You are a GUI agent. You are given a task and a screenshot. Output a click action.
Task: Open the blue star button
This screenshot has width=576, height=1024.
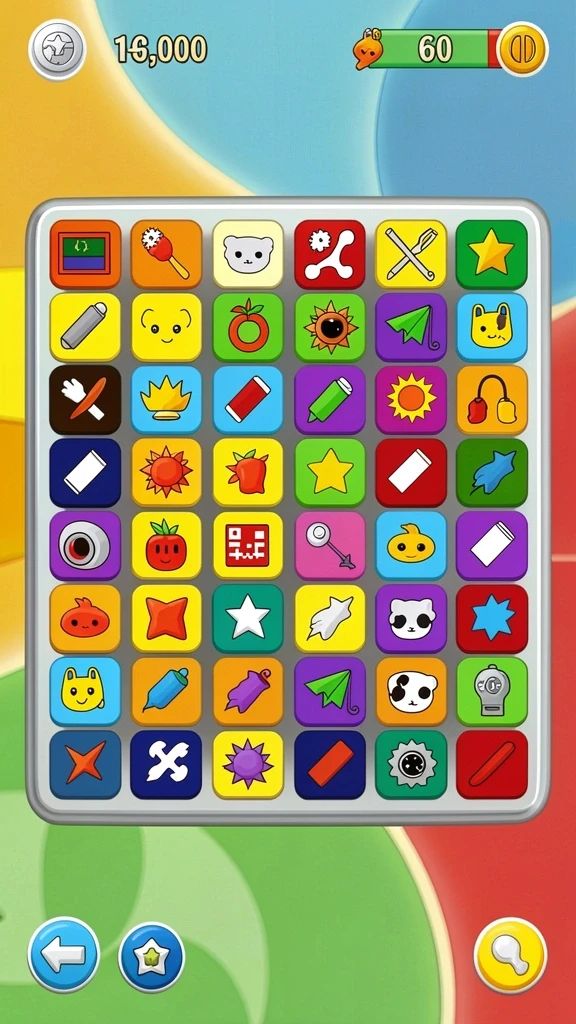[152, 957]
